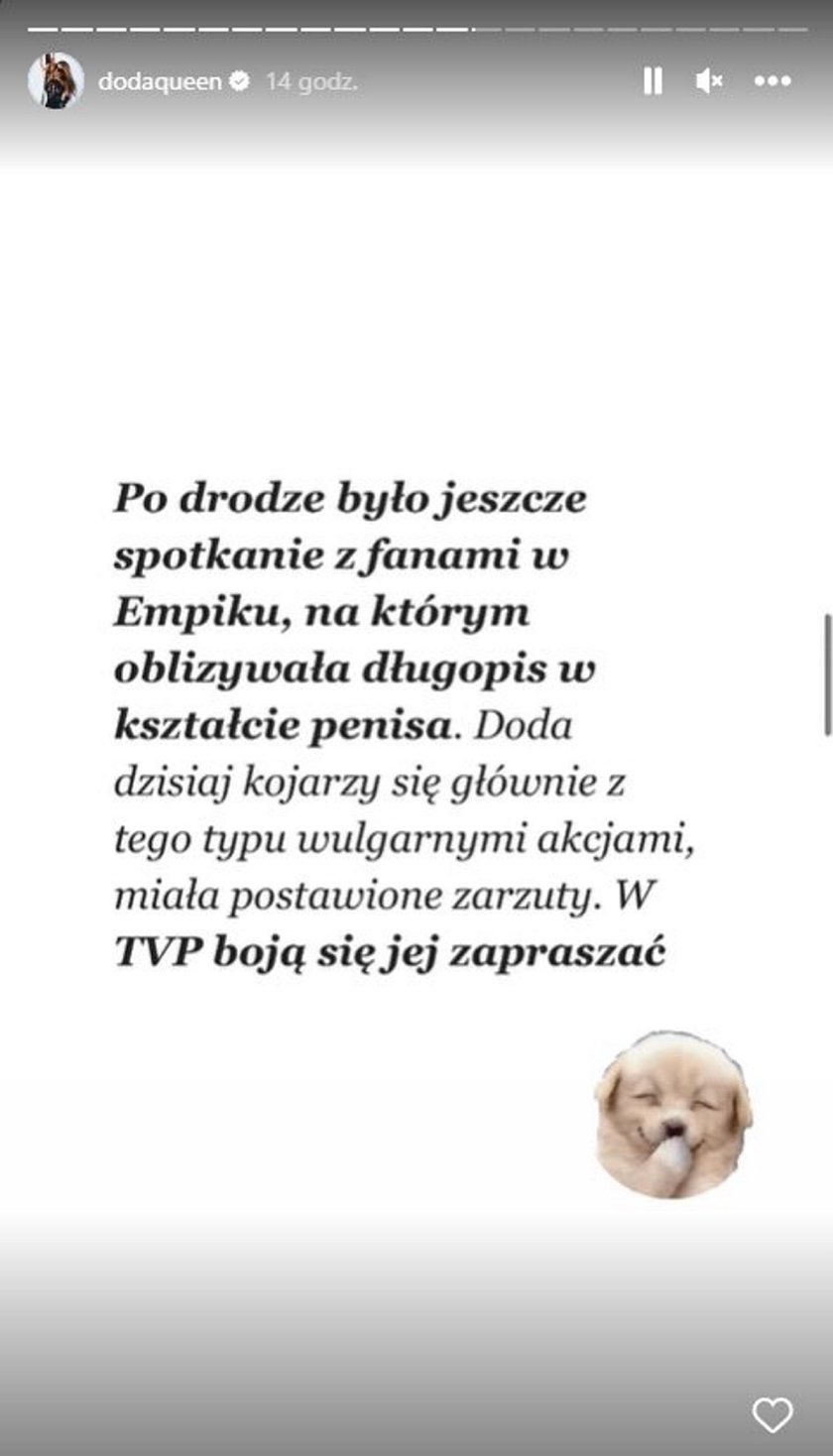Unmute the story sound
Viewport: 833px width, 1456px height.
click(708, 81)
